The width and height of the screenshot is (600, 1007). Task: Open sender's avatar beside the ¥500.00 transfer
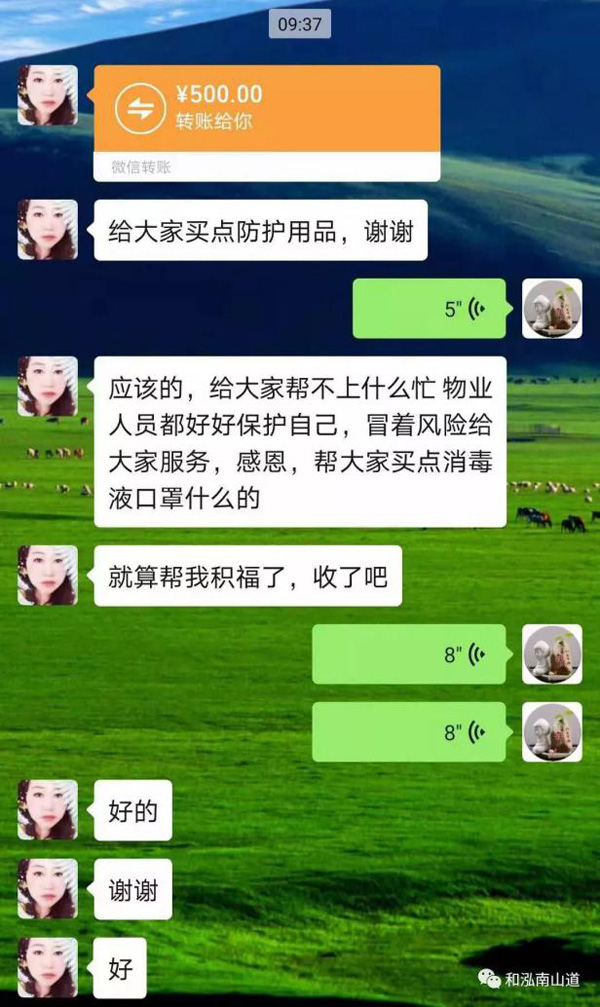pyautogui.click(x=47, y=95)
